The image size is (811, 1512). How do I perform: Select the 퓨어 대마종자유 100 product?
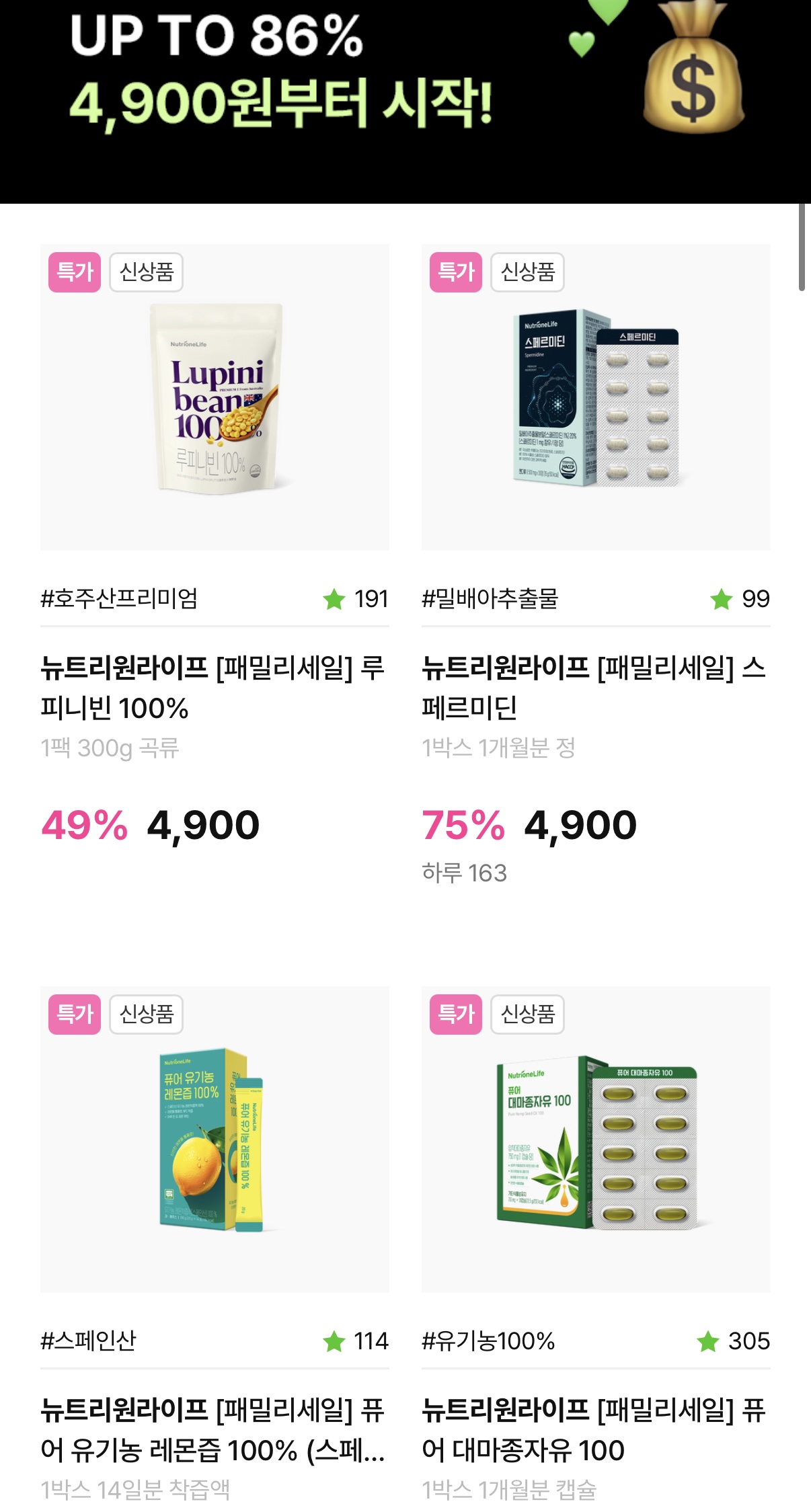pos(595,1139)
